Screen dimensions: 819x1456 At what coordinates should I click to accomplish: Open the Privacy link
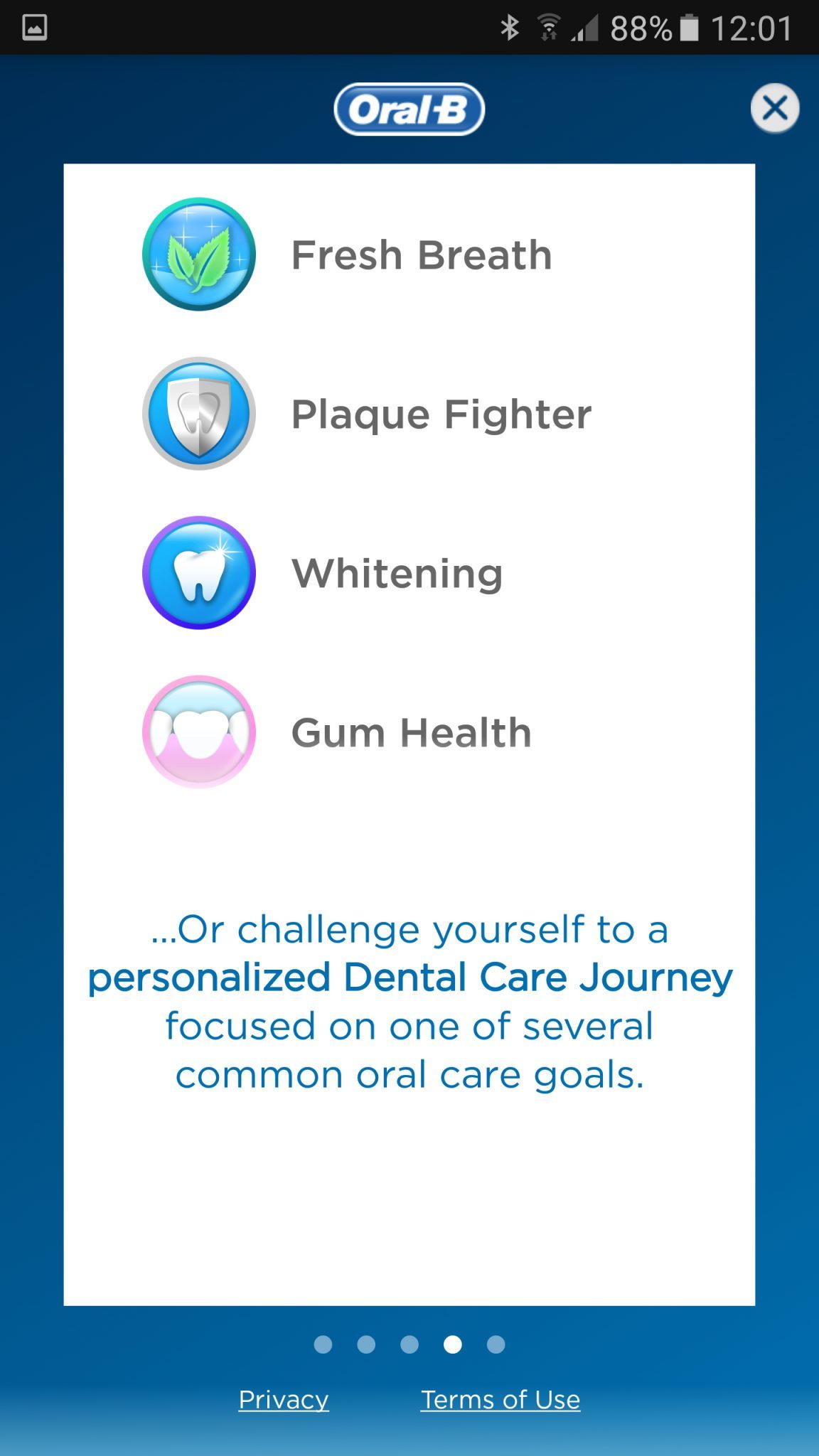284,1399
